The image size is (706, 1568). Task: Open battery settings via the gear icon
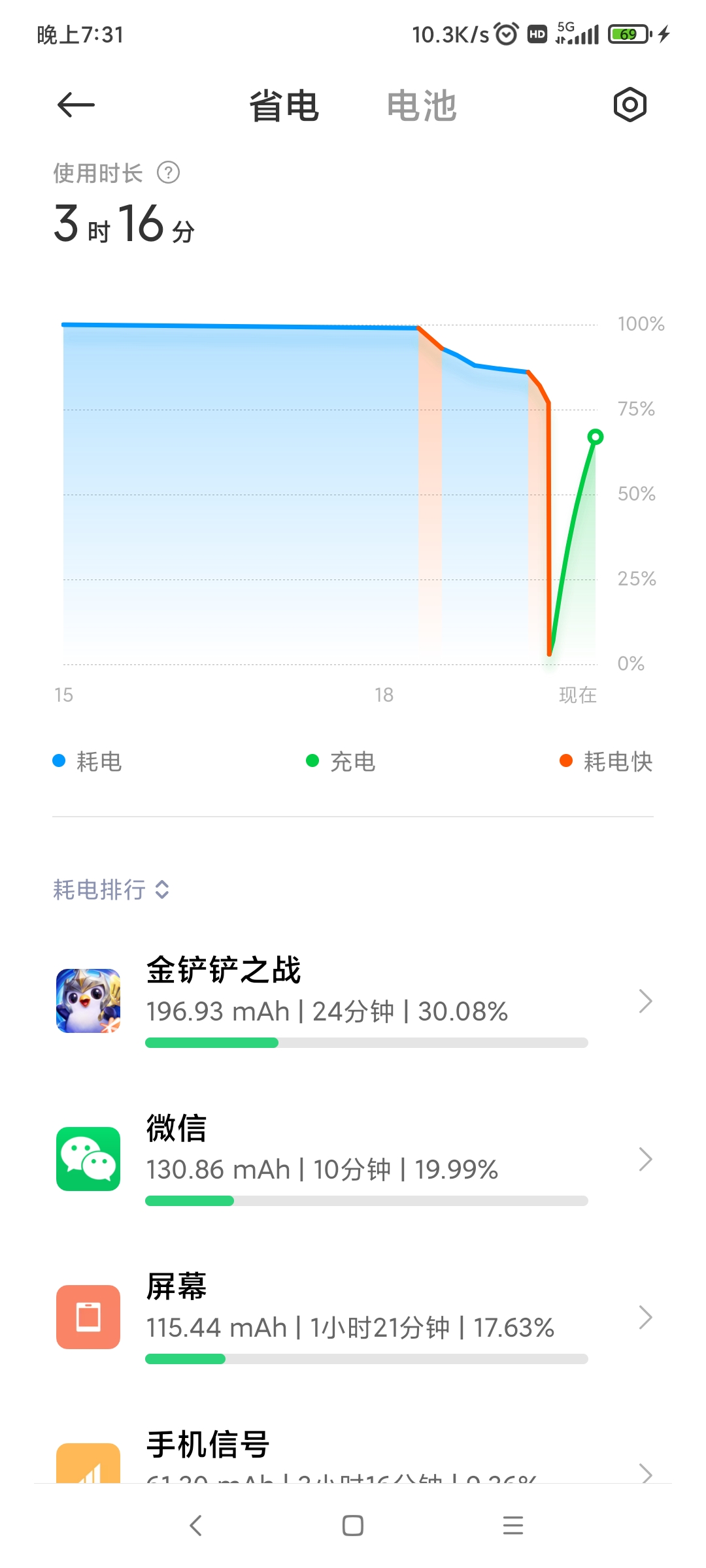(x=630, y=105)
